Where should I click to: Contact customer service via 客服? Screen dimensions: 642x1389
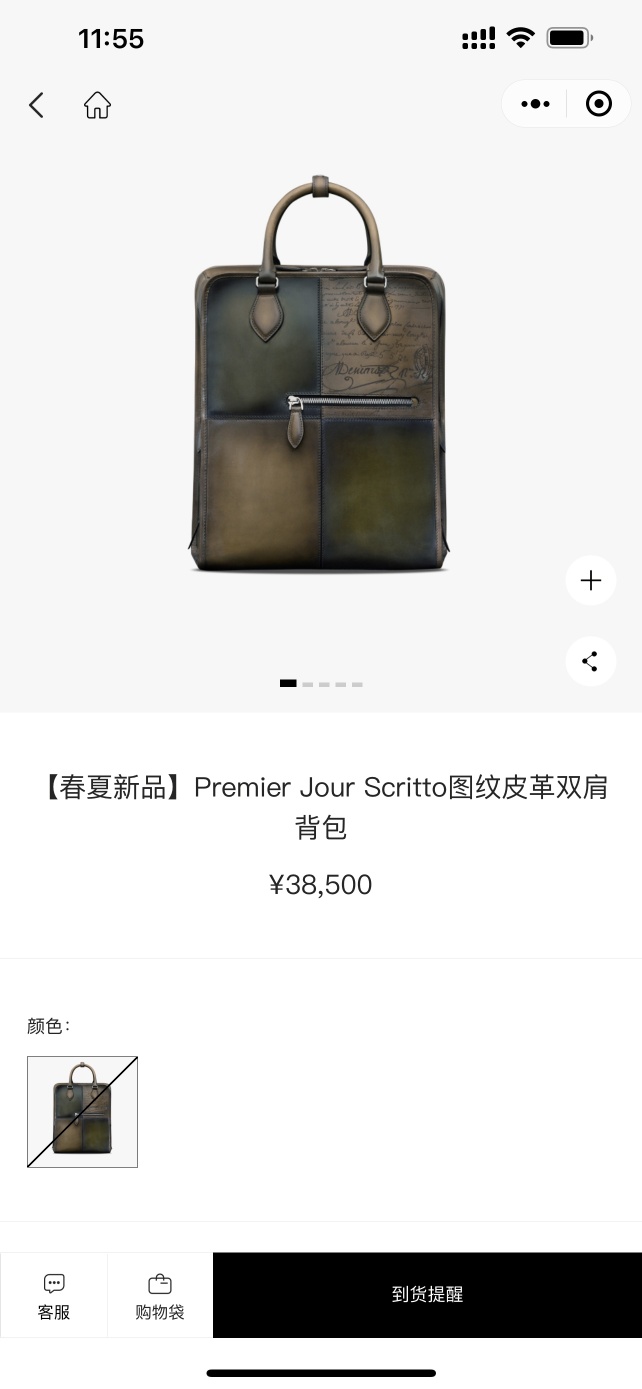[54, 1295]
